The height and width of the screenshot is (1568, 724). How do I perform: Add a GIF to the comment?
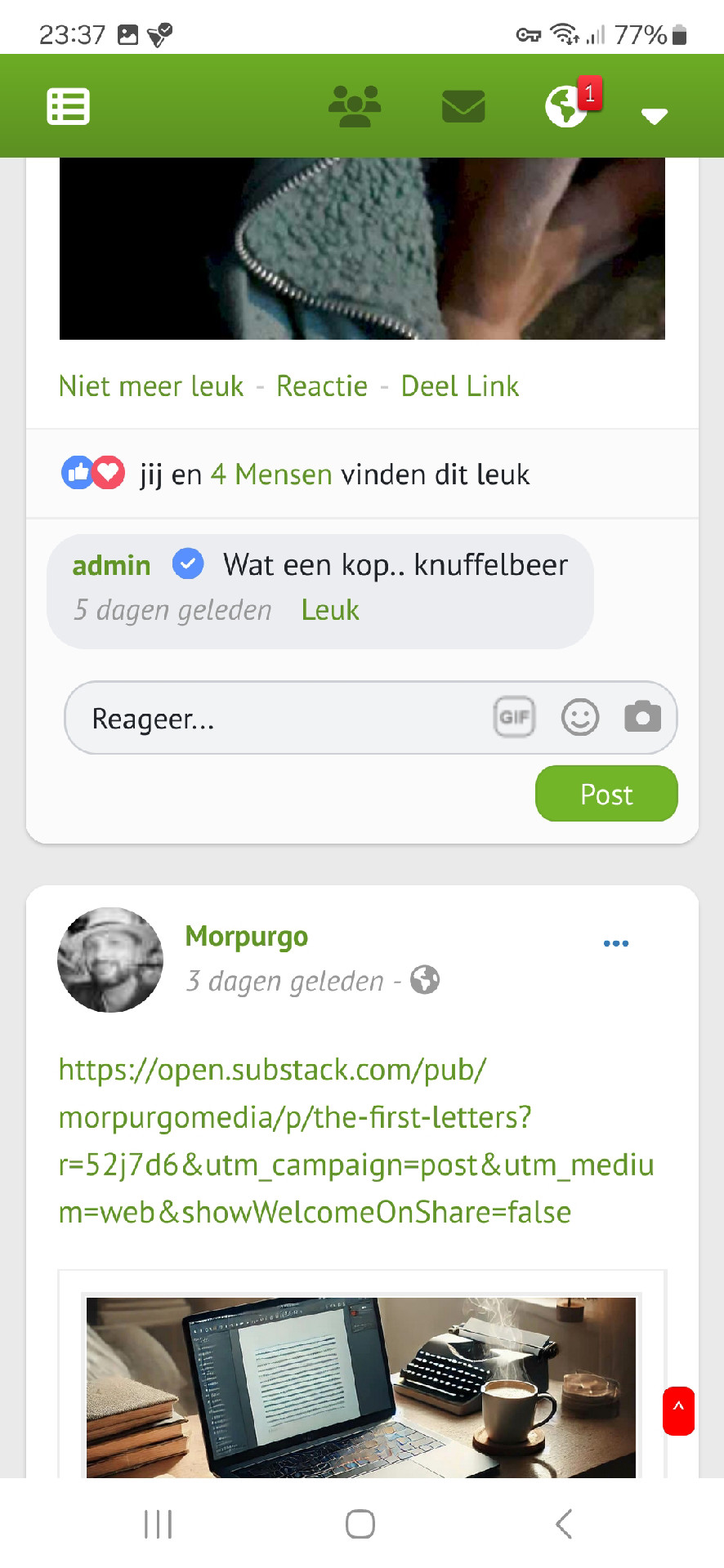click(x=515, y=718)
